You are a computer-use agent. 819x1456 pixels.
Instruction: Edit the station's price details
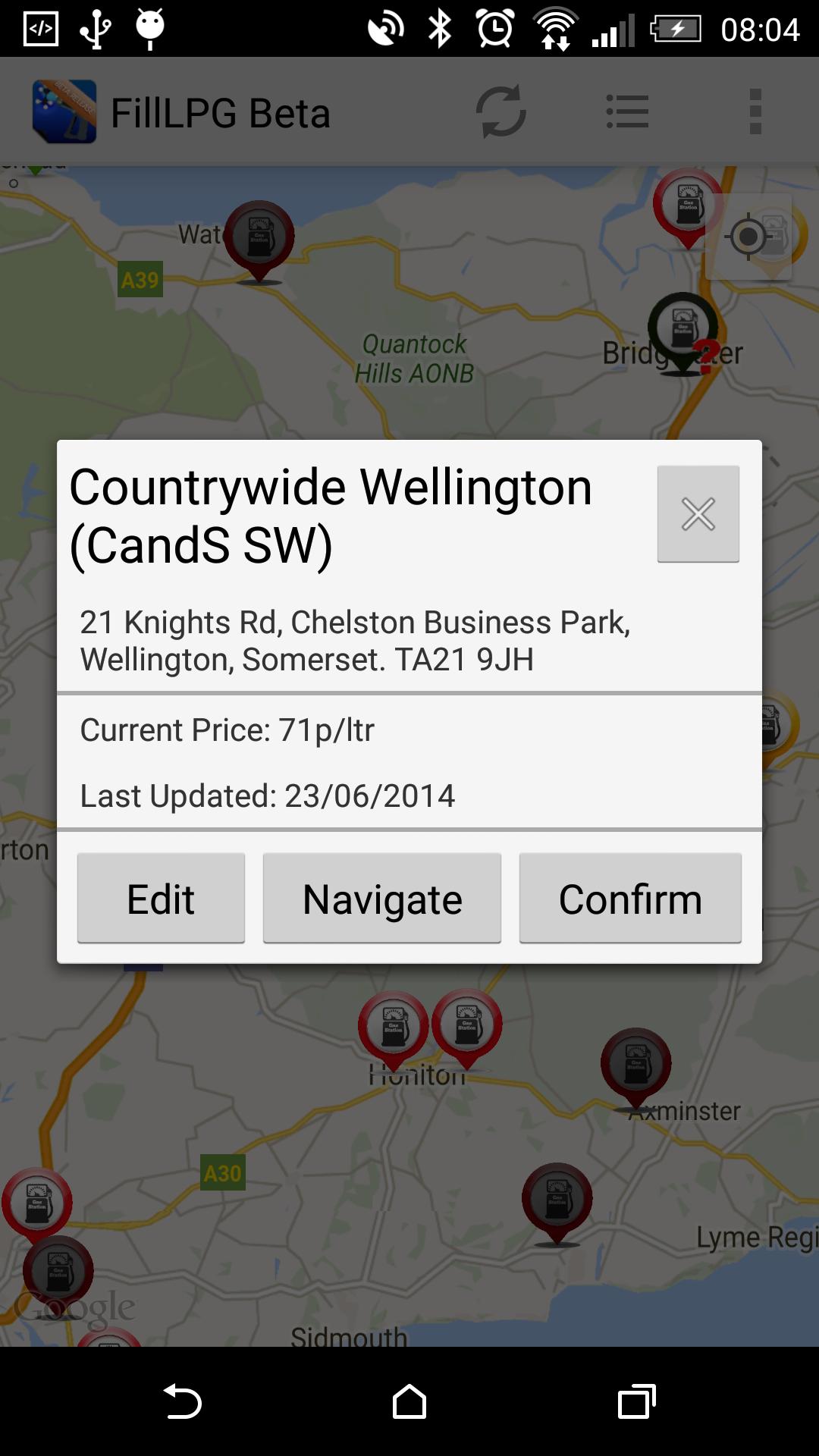pos(161,899)
